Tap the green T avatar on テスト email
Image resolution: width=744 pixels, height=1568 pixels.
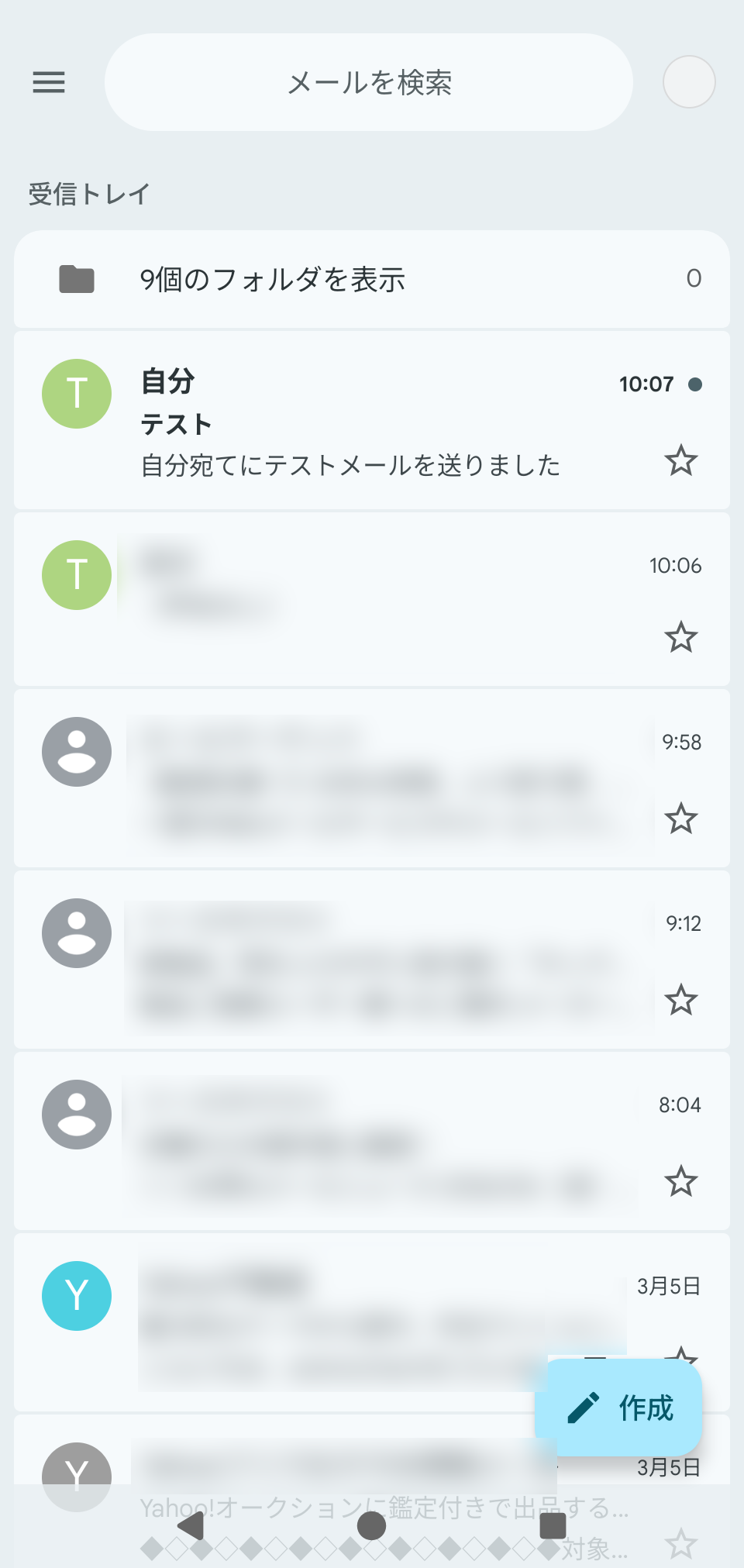coord(77,394)
